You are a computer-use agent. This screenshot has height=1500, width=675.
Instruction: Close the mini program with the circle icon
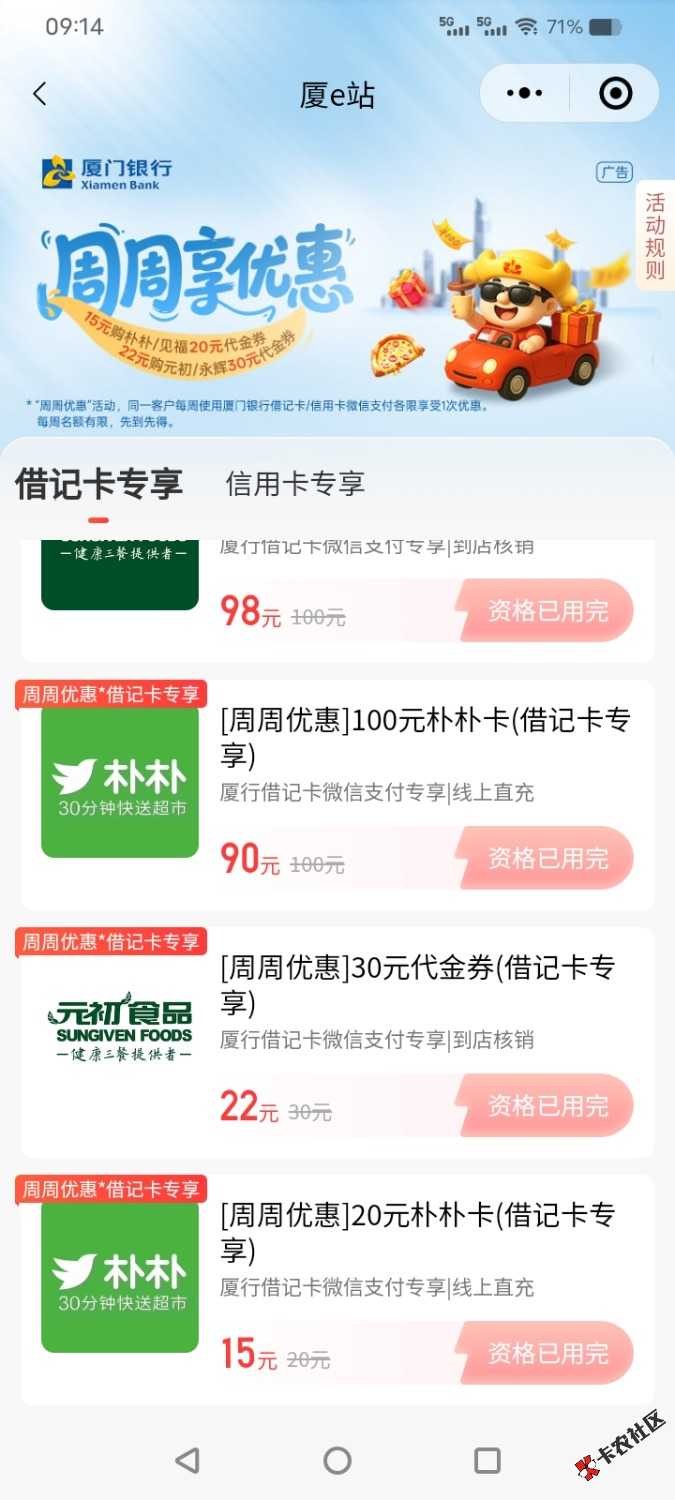(x=615, y=94)
